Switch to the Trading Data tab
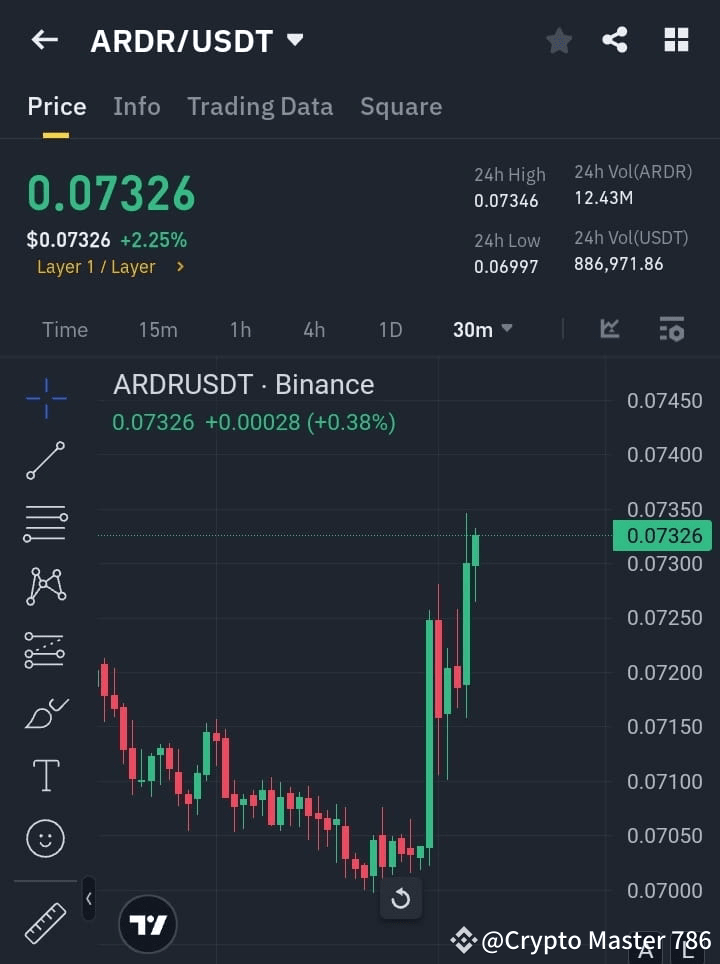 click(x=260, y=106)
